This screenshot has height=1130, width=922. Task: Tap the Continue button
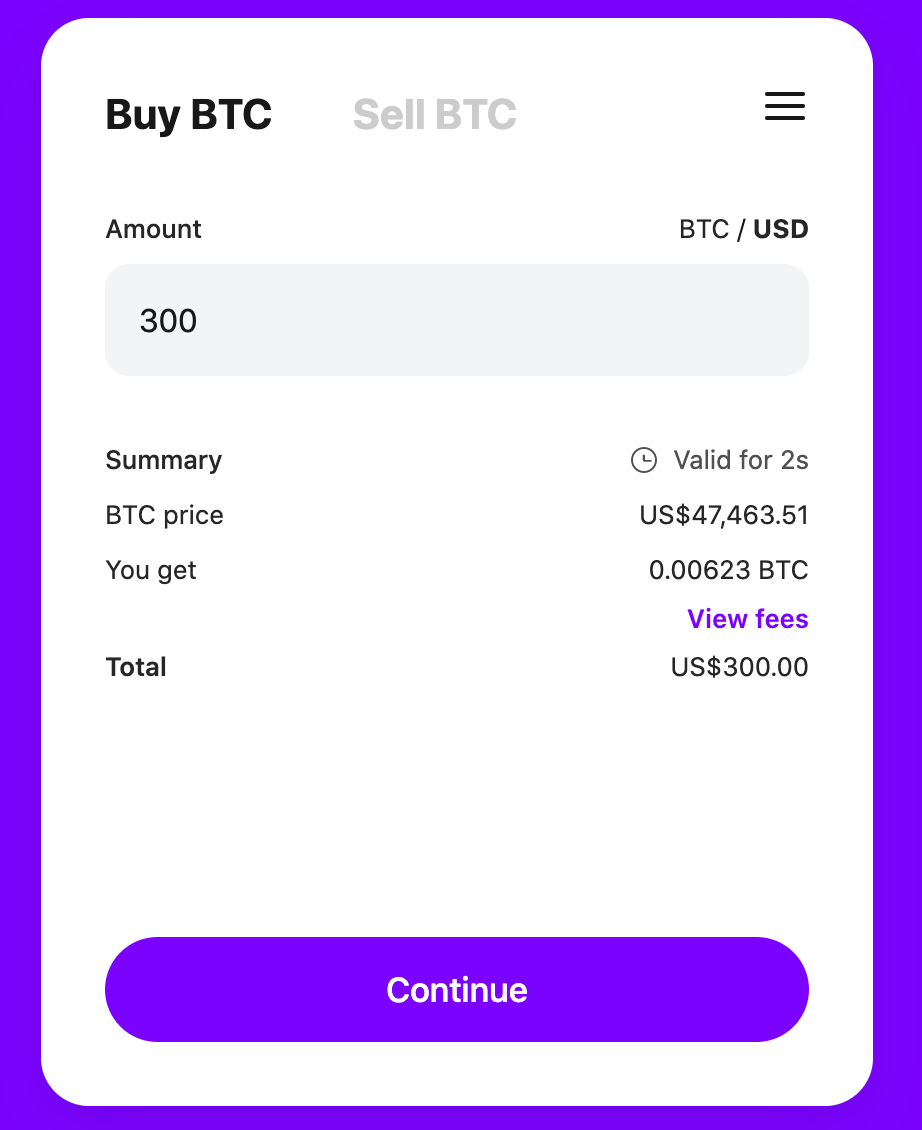pyautogui.click(x=456, y=989)
